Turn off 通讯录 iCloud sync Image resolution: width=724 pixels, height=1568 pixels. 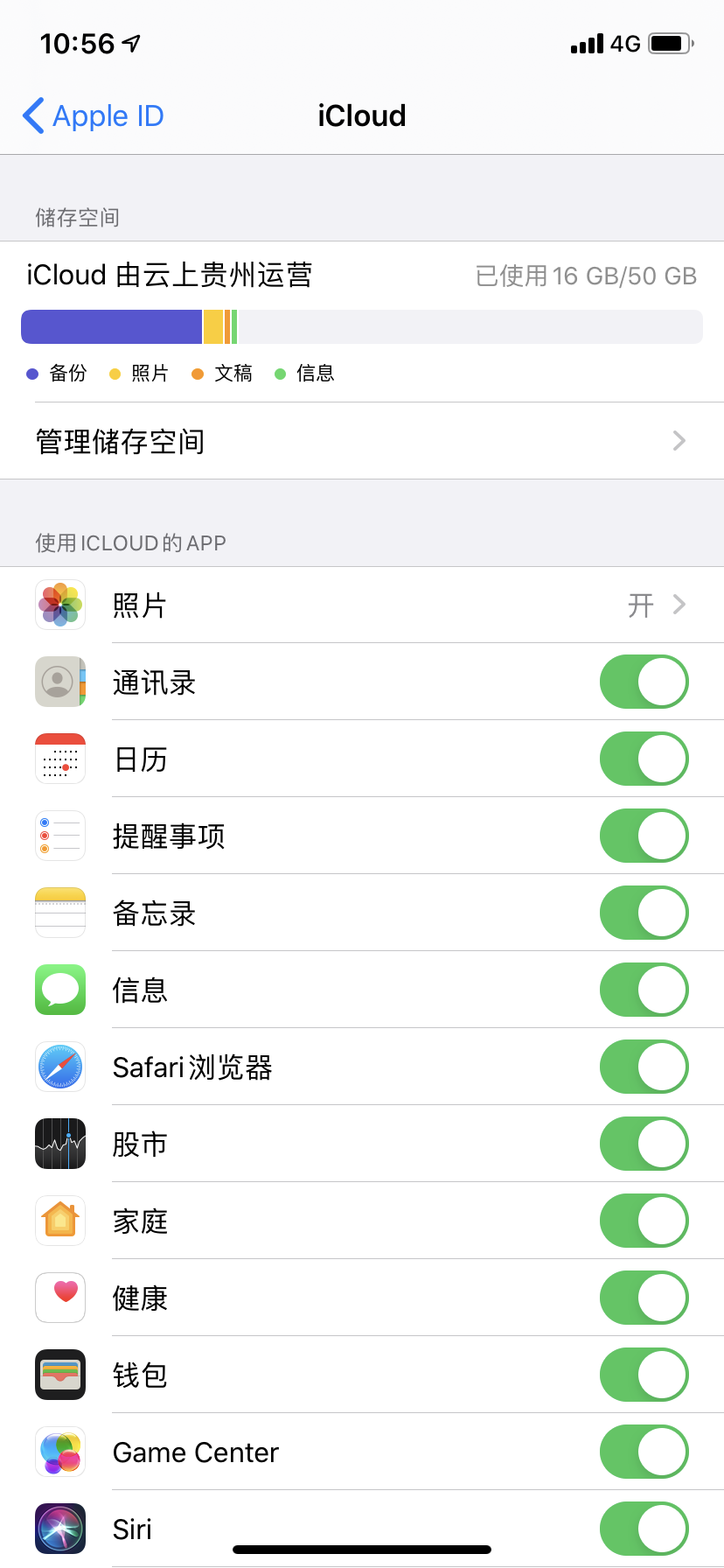644,682
